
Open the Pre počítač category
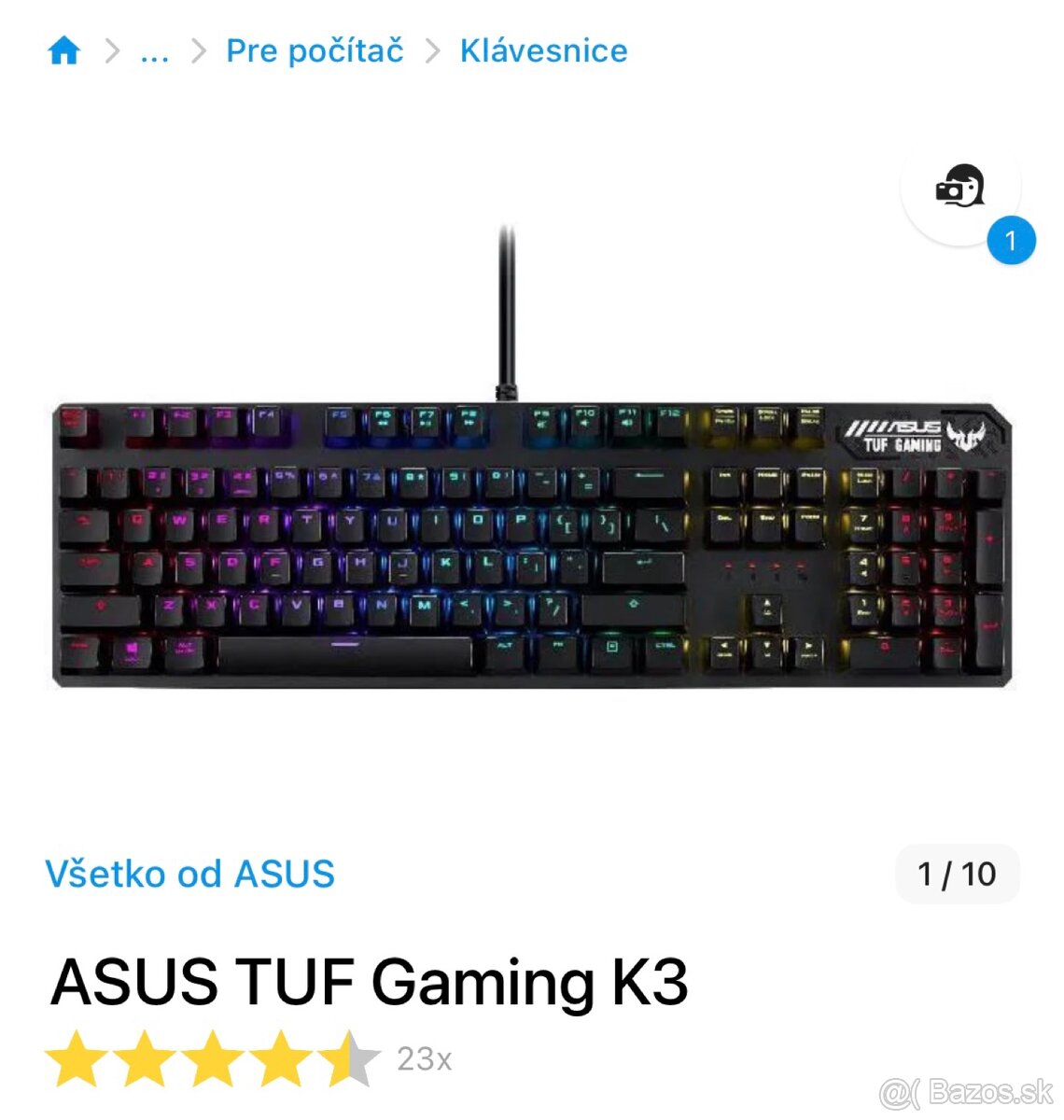point(315,50)
